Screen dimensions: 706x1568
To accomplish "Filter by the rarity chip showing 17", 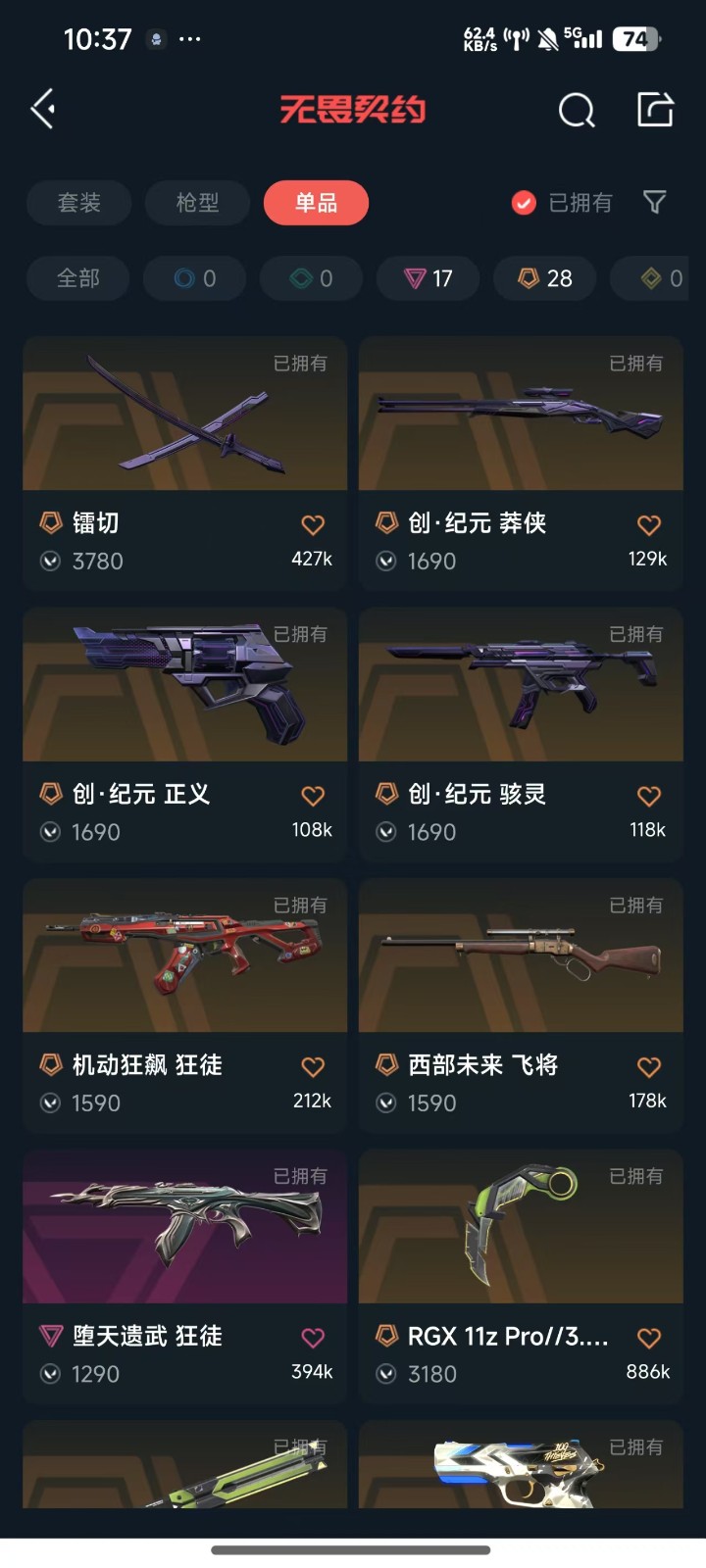I will (x=429, y=278).
